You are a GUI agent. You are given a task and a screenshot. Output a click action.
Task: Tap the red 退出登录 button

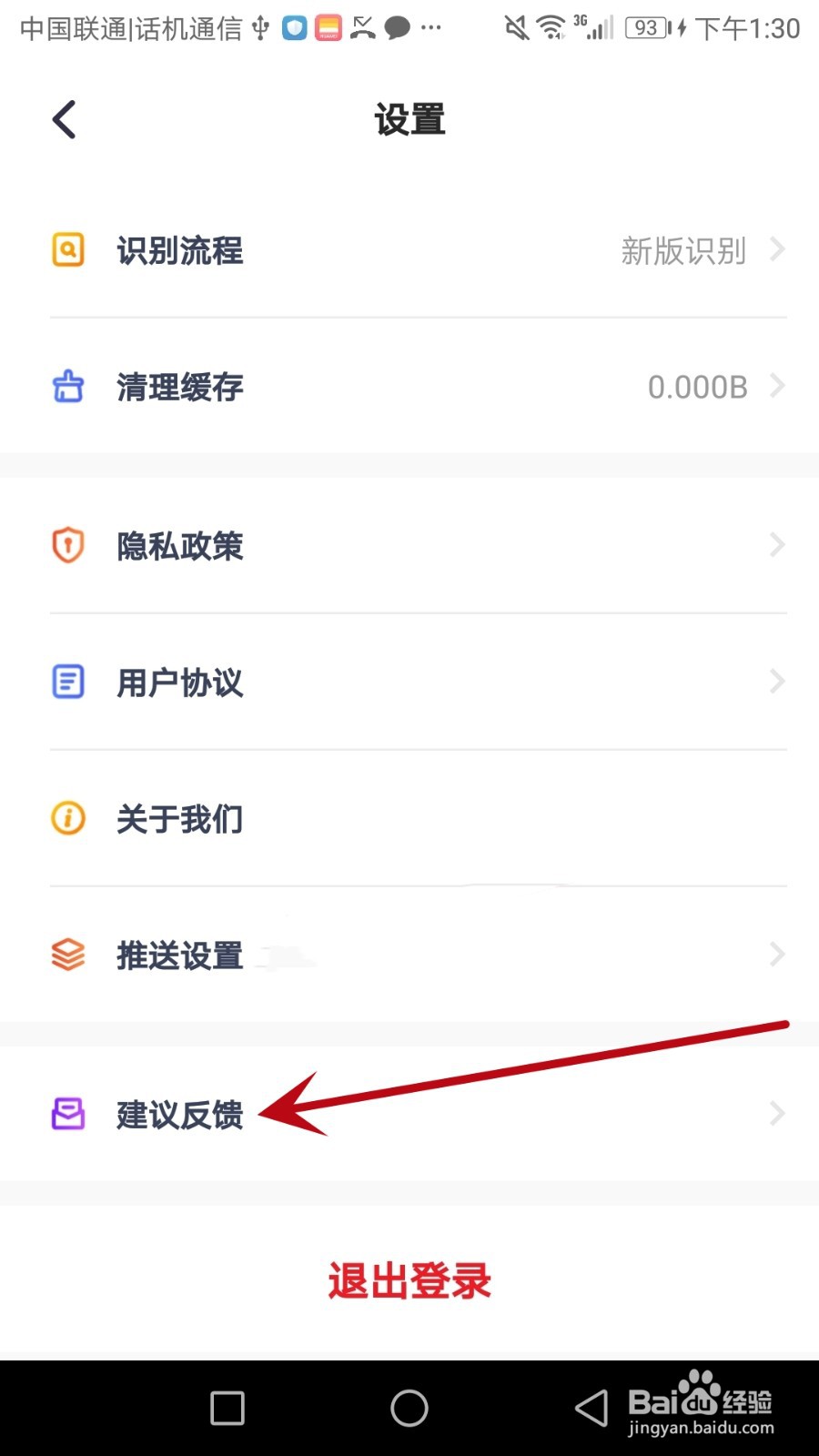[409, 1279]
